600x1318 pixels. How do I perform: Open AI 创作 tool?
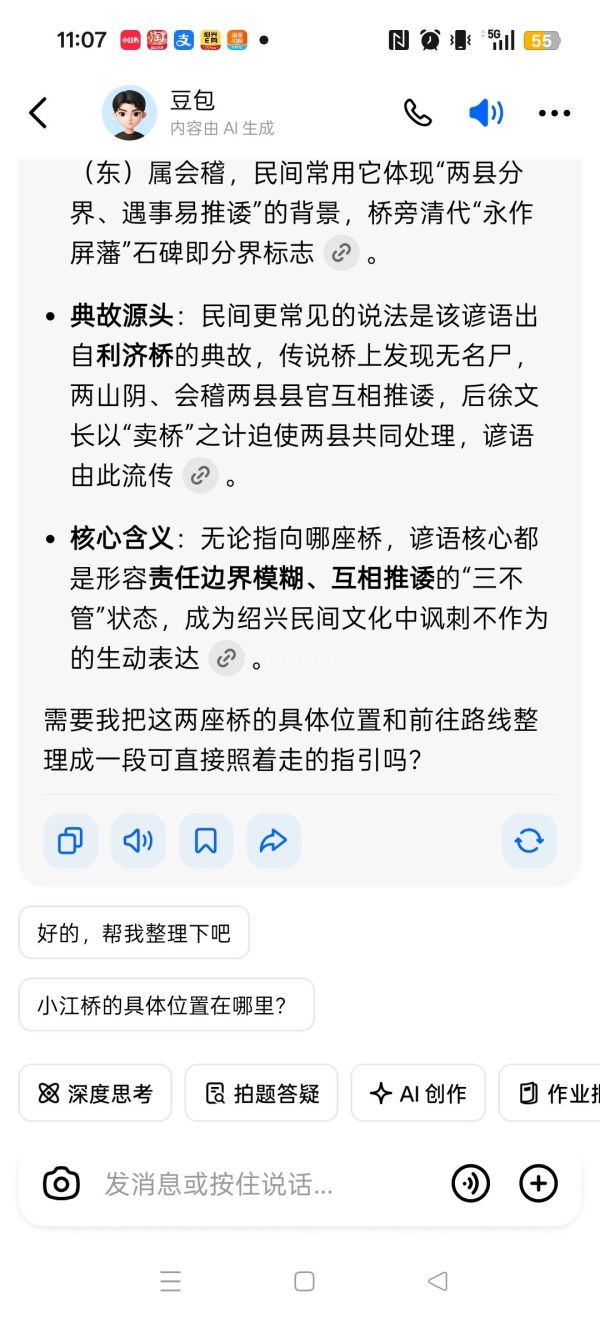pos(418,1093)
